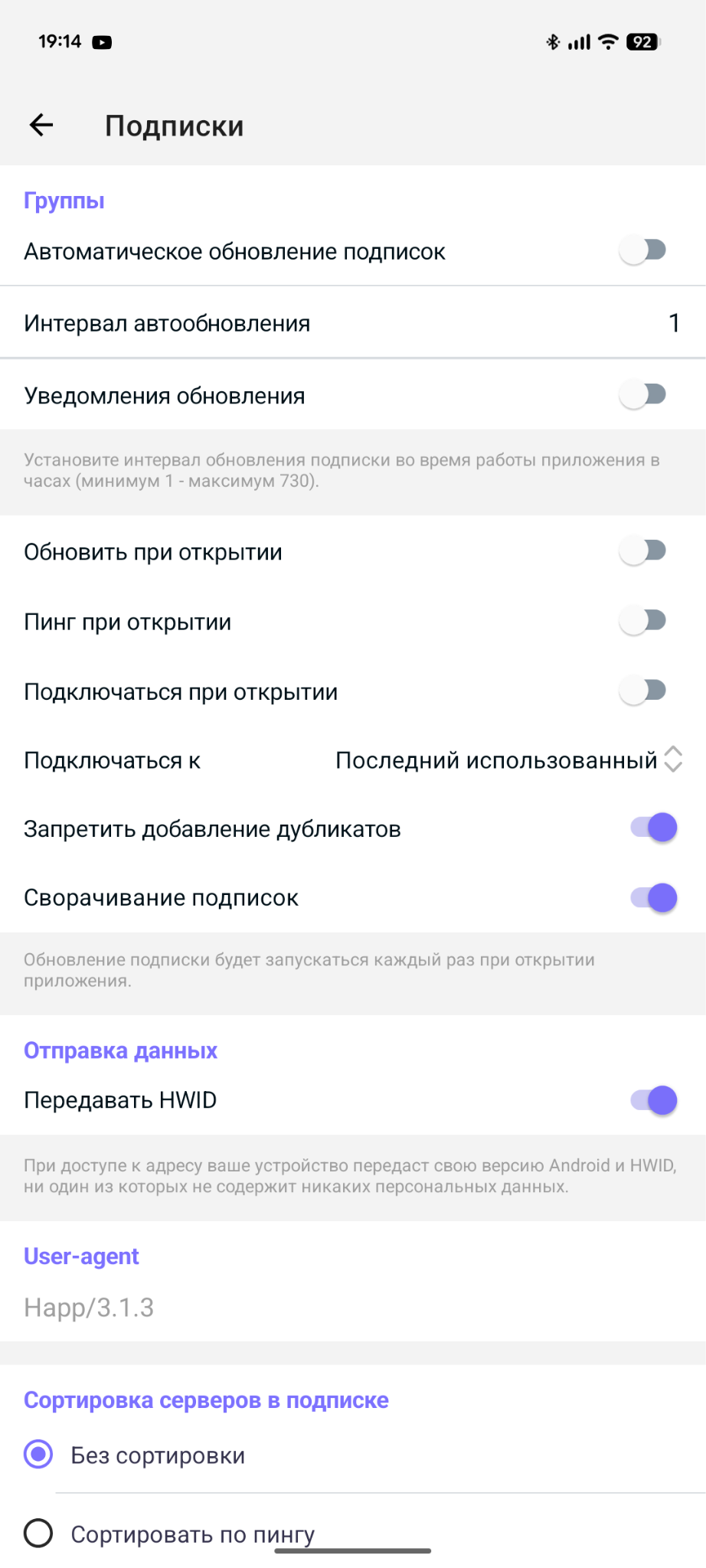Turn off Сворачивание подписок
Image resolution: width=706 pixels, height=1568 pixels.
654,897
